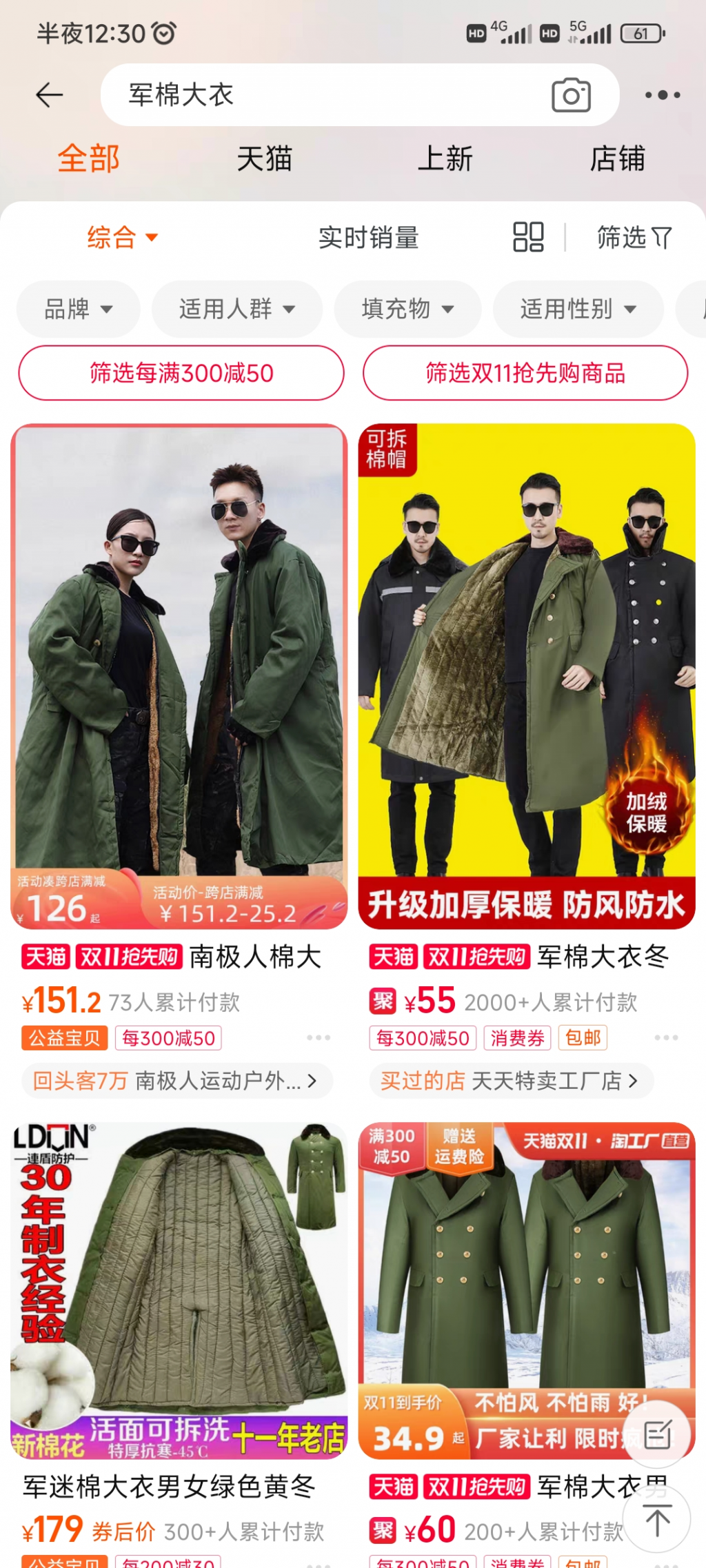Open the three-dot overflow menu

pos(663,95)
